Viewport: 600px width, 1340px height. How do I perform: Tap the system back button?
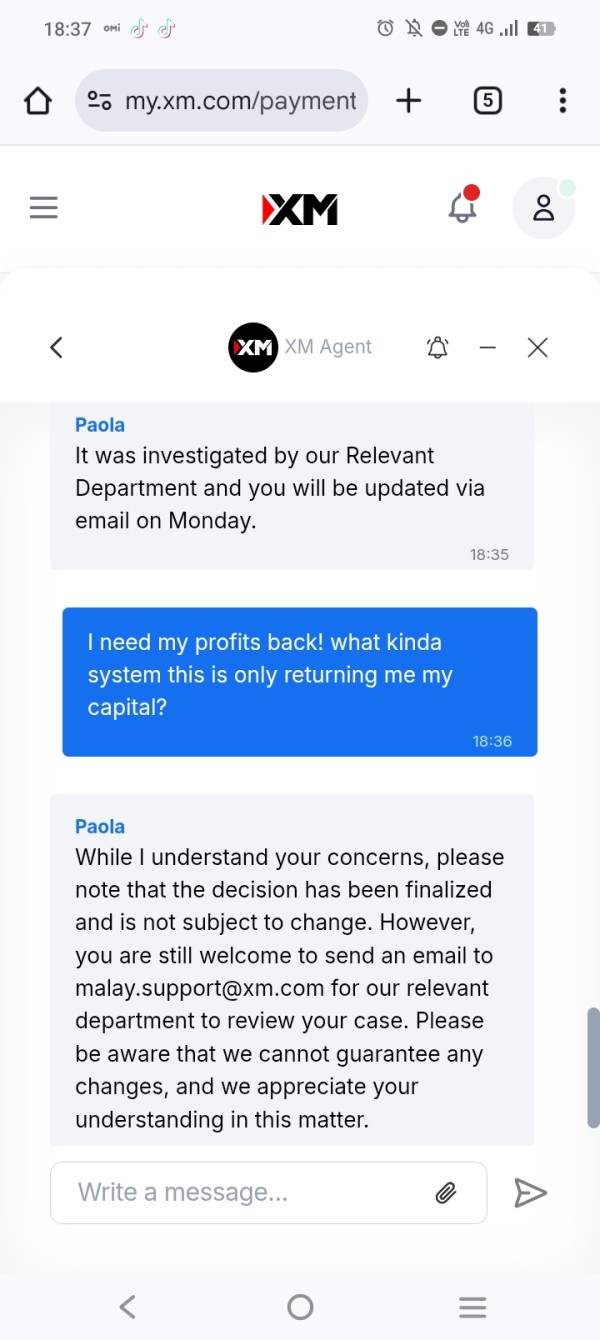127,1306
